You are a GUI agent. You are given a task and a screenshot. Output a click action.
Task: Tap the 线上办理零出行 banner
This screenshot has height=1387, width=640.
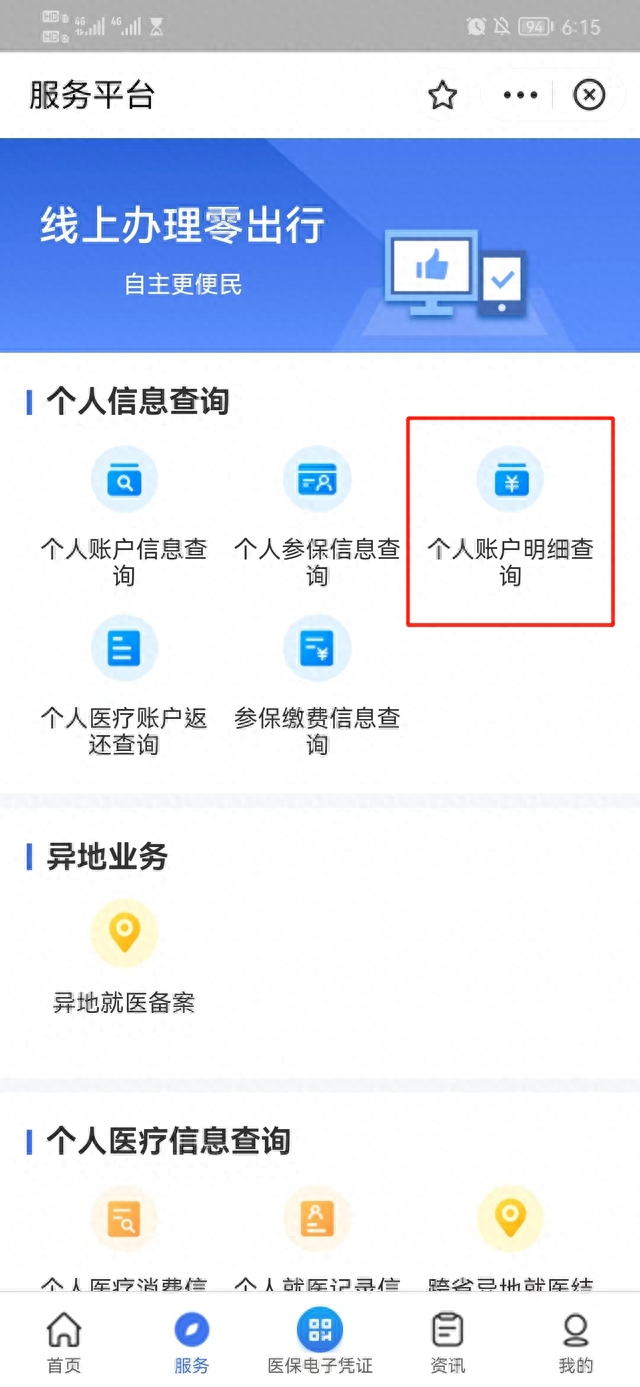click(x=320, y=245)
